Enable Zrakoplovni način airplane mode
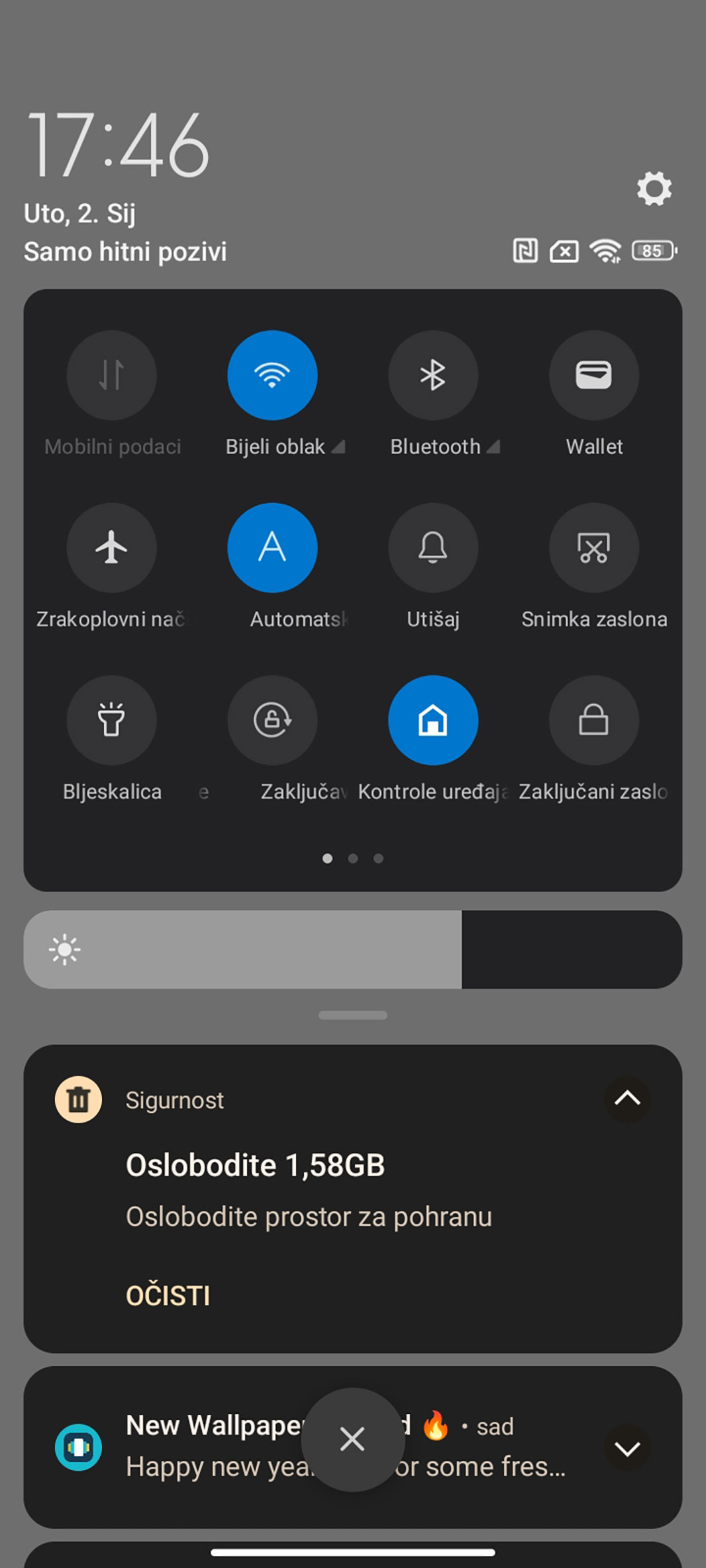This screenshot has width=706, height=1568. click(x=112, y=547)
